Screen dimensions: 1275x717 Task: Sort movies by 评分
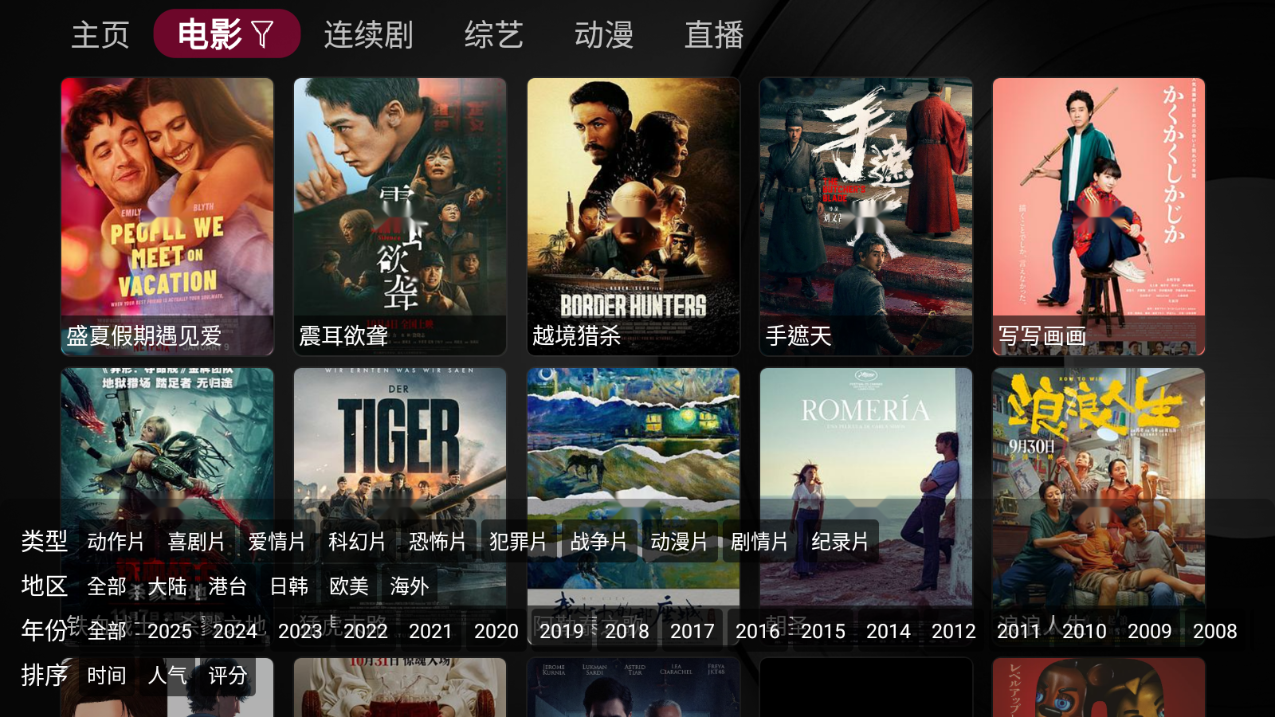coord(227,675)
